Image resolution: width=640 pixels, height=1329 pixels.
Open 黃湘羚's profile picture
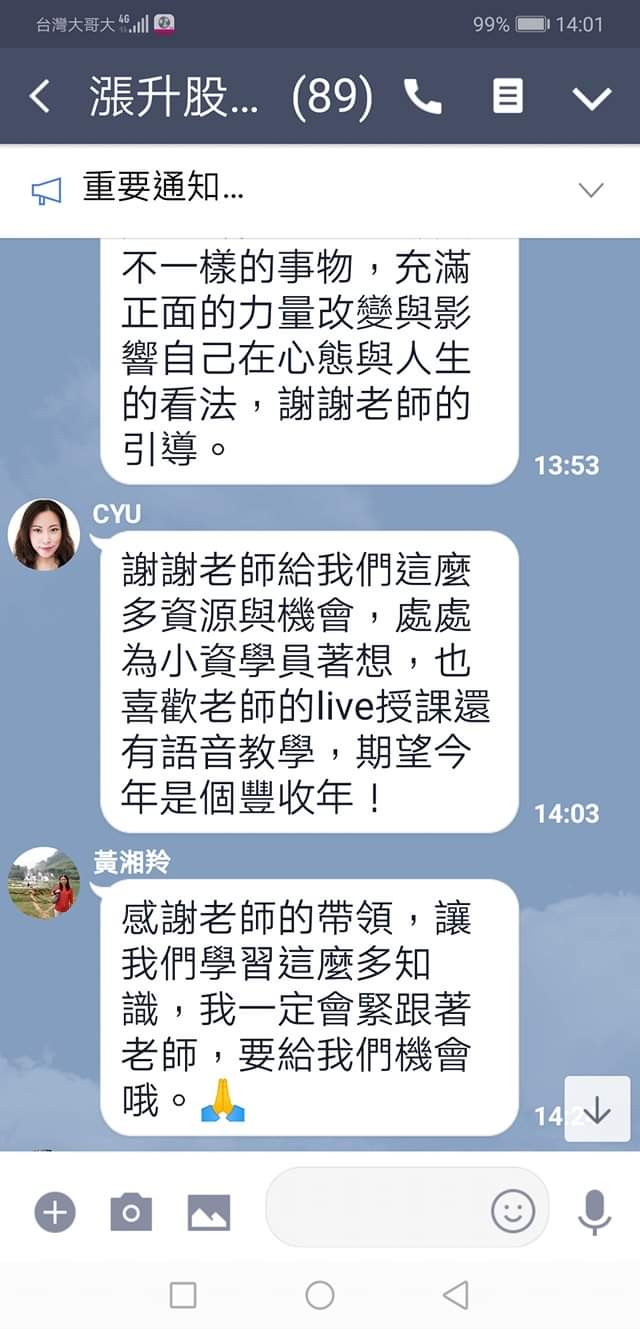click(x=43, y=883)
